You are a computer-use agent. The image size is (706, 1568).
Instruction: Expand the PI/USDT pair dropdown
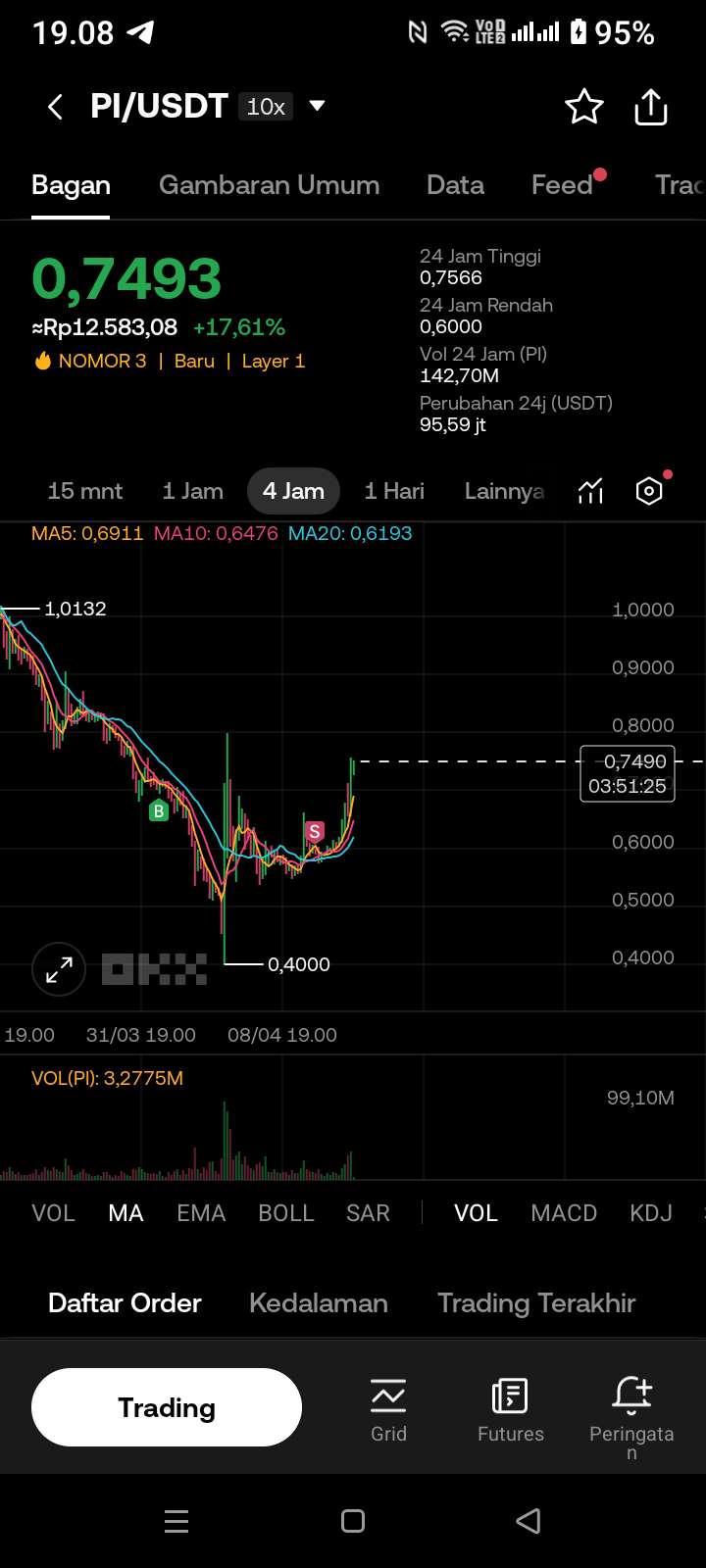tap(317, 106)
